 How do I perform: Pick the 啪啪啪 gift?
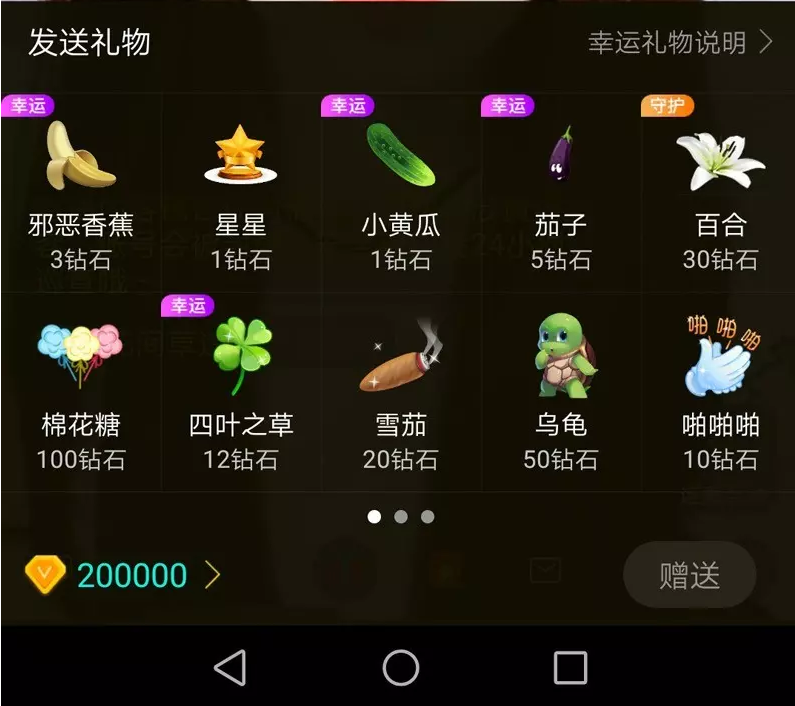(x=720, y=392)
